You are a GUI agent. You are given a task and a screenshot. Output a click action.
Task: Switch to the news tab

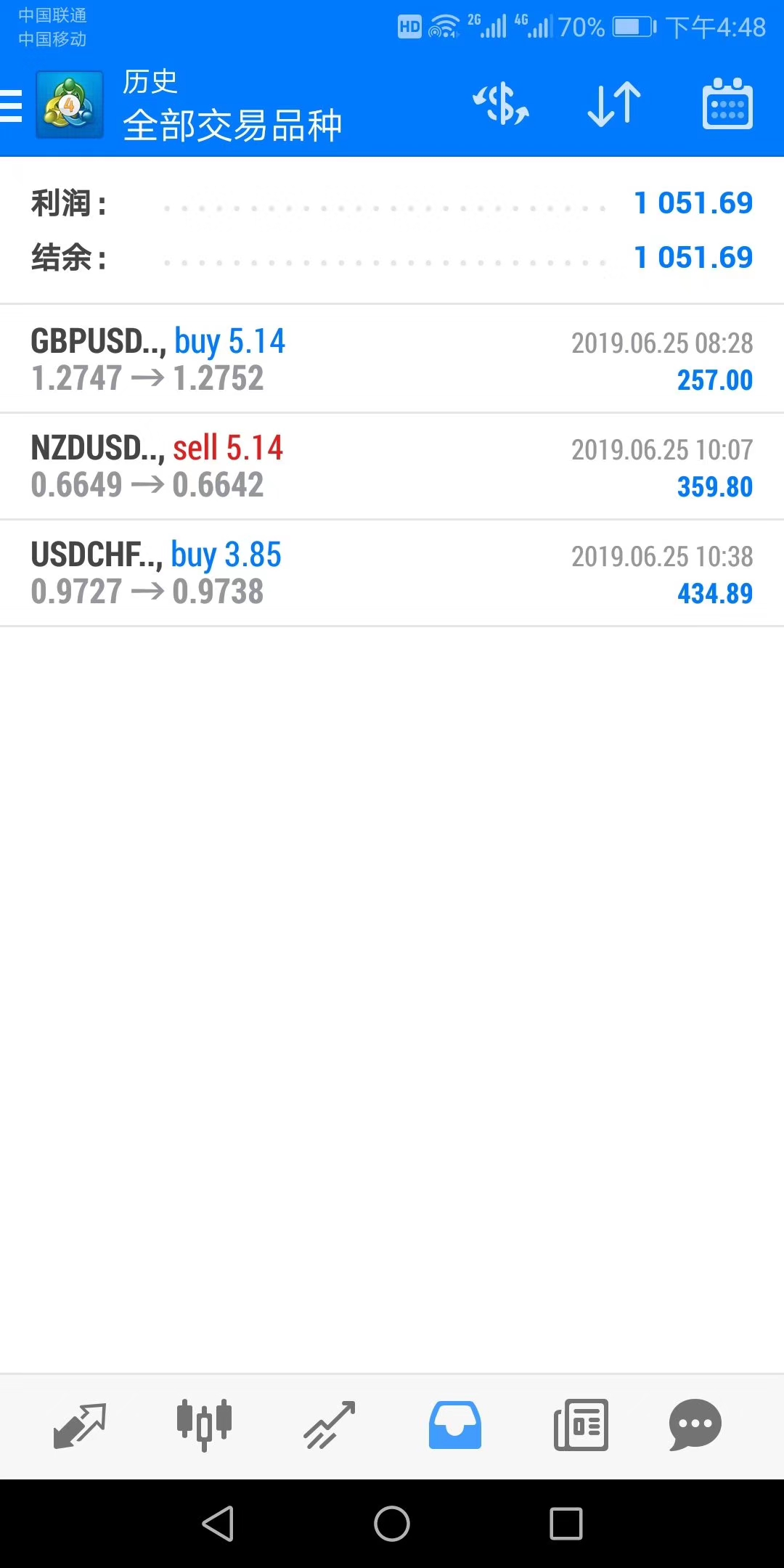pos(581,1425)
